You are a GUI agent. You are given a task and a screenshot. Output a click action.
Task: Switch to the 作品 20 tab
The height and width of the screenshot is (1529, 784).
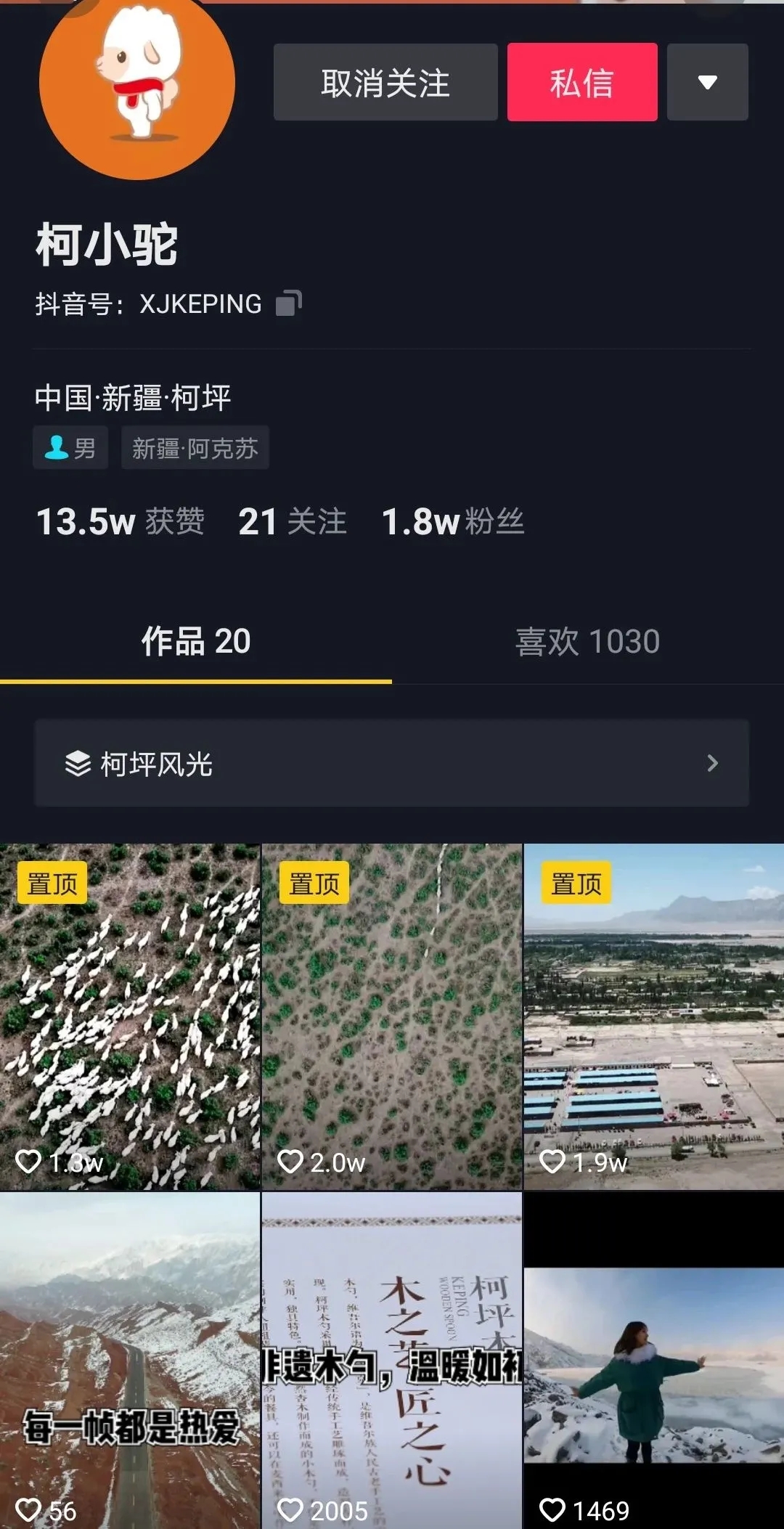point(196,642)
